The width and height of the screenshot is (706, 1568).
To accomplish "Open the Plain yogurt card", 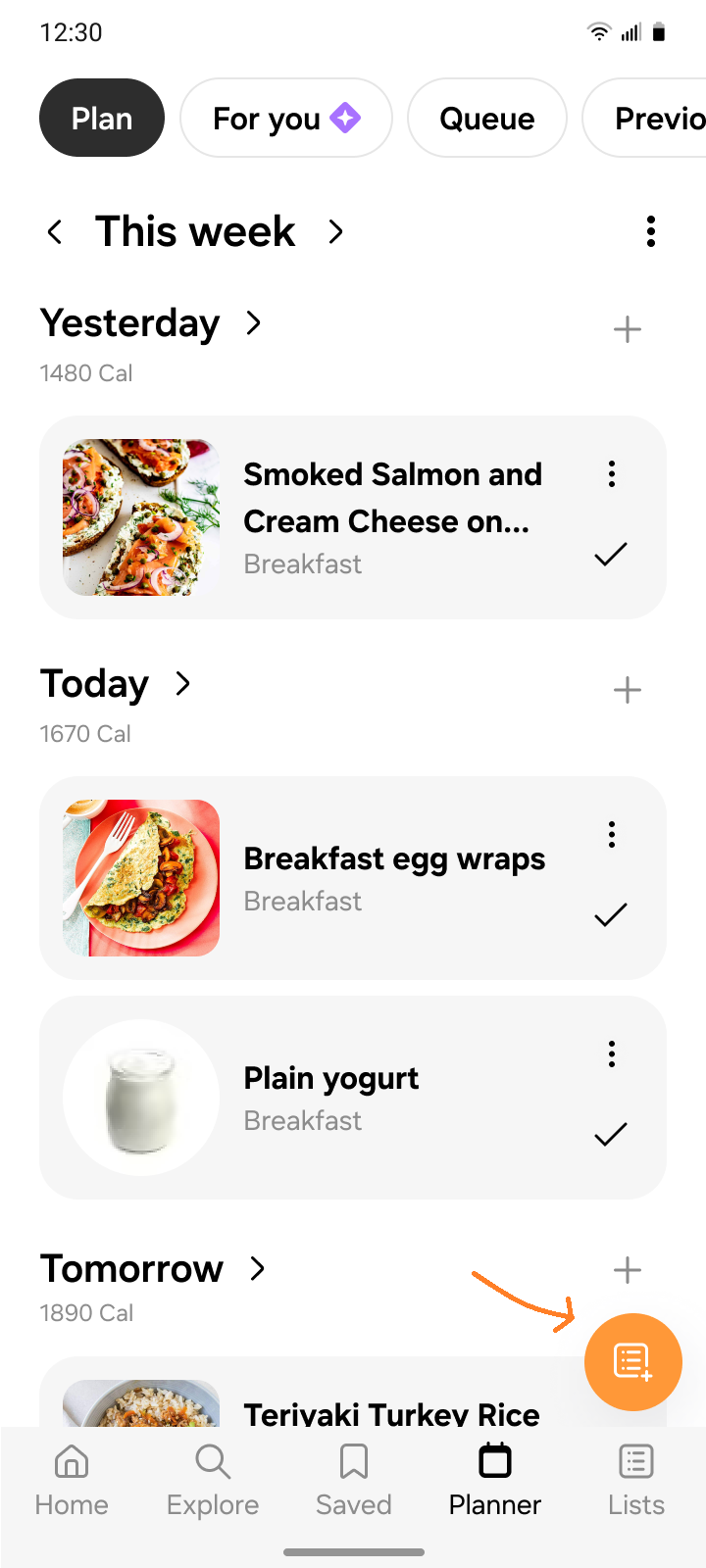I will click(353, 1098).
